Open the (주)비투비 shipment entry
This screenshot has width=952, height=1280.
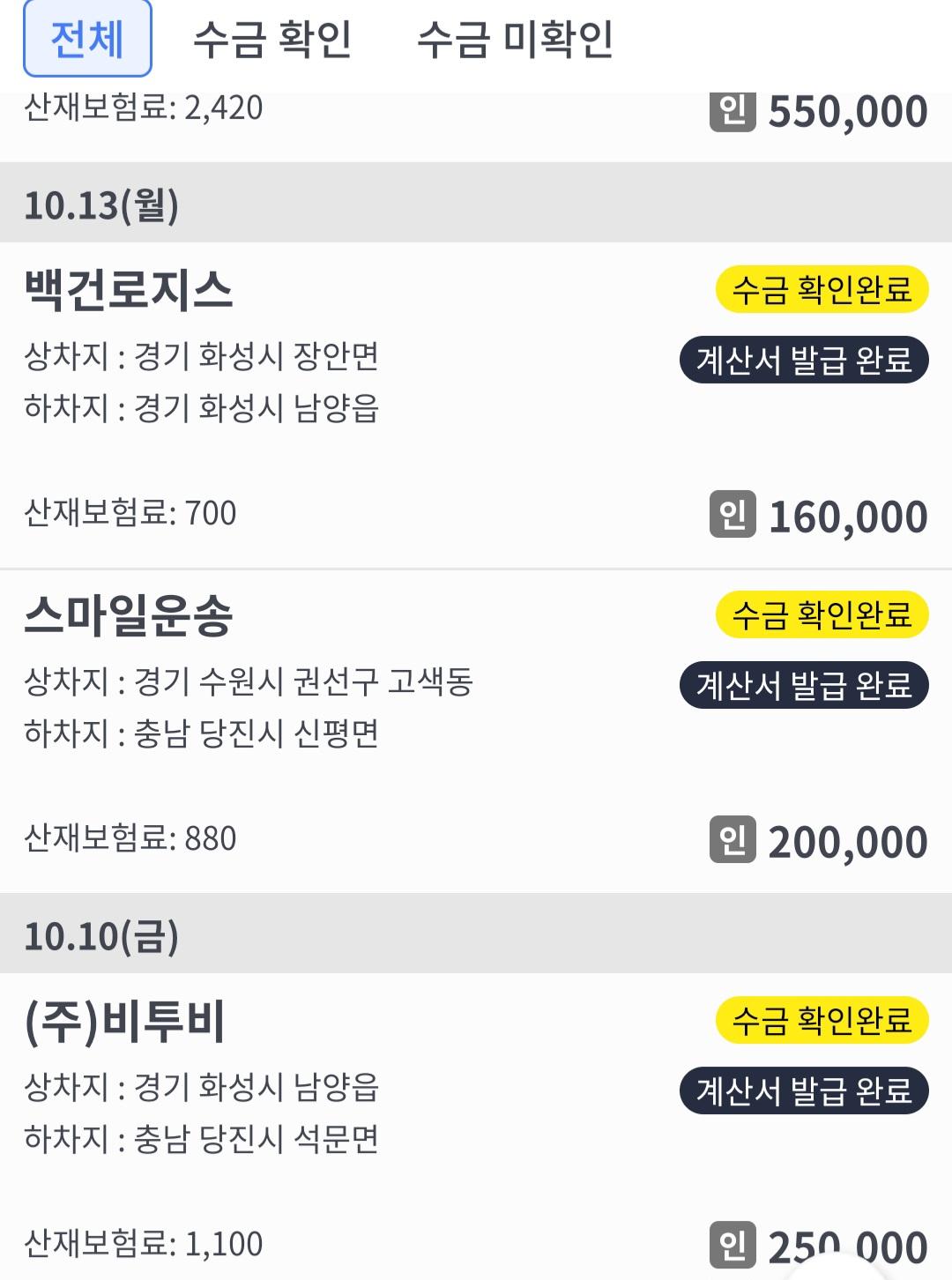click(x=124, y=1022)
